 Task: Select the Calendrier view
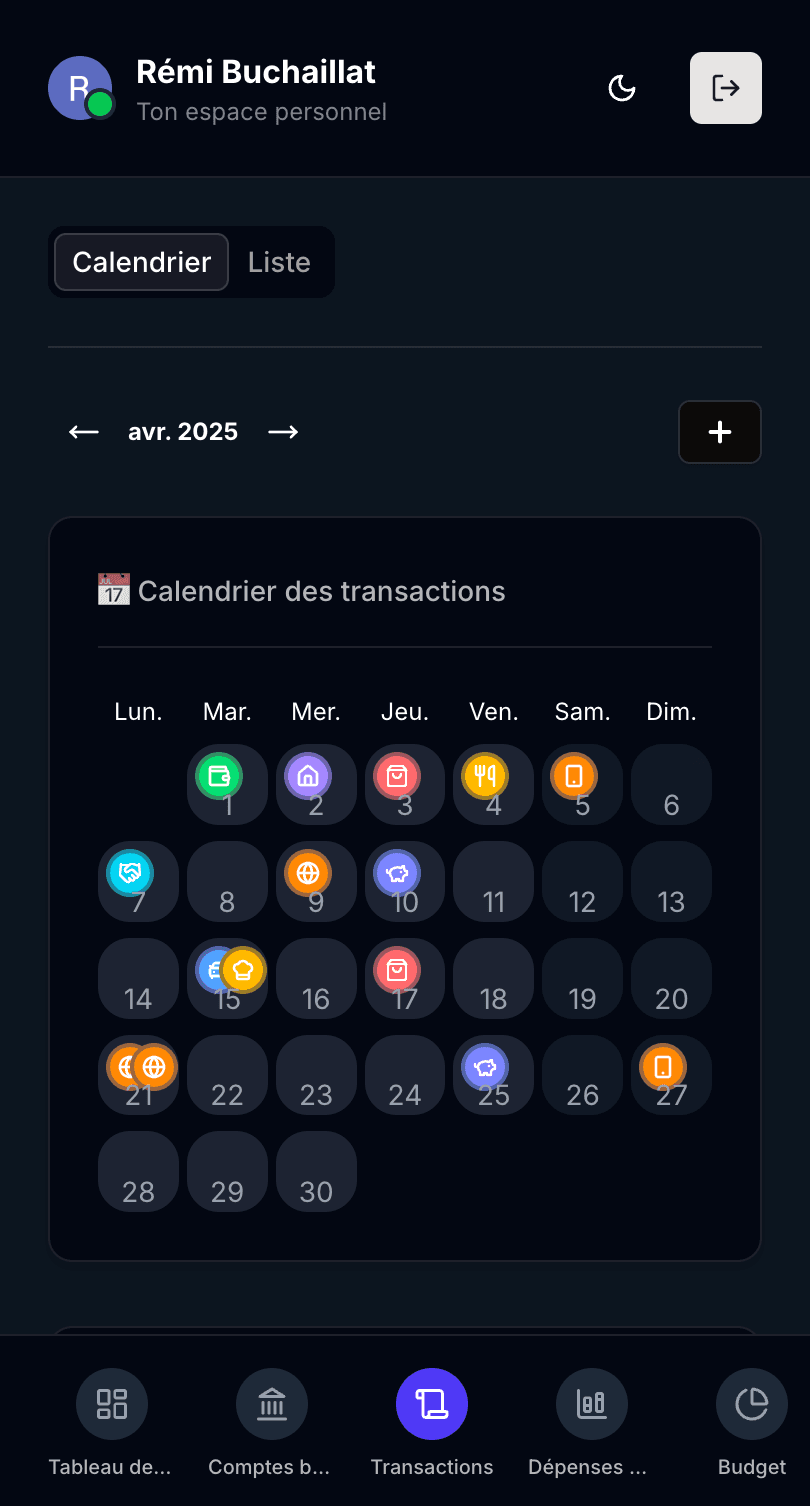click(141, 262)
